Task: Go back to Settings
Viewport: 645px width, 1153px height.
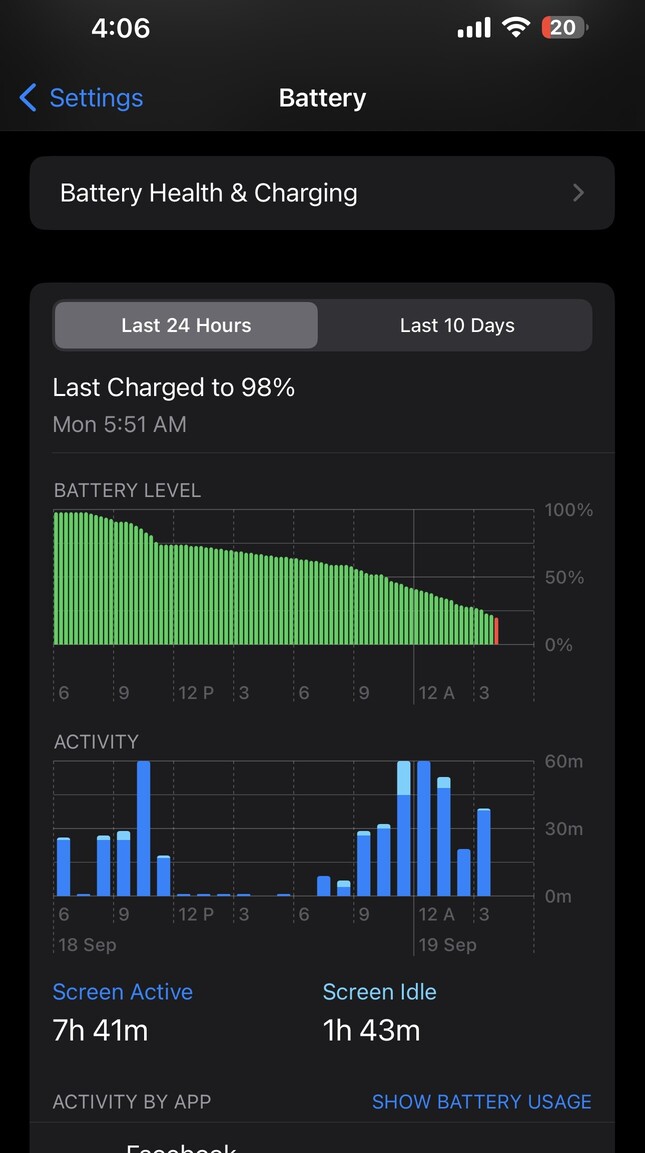Action: (x=81, y=98)
